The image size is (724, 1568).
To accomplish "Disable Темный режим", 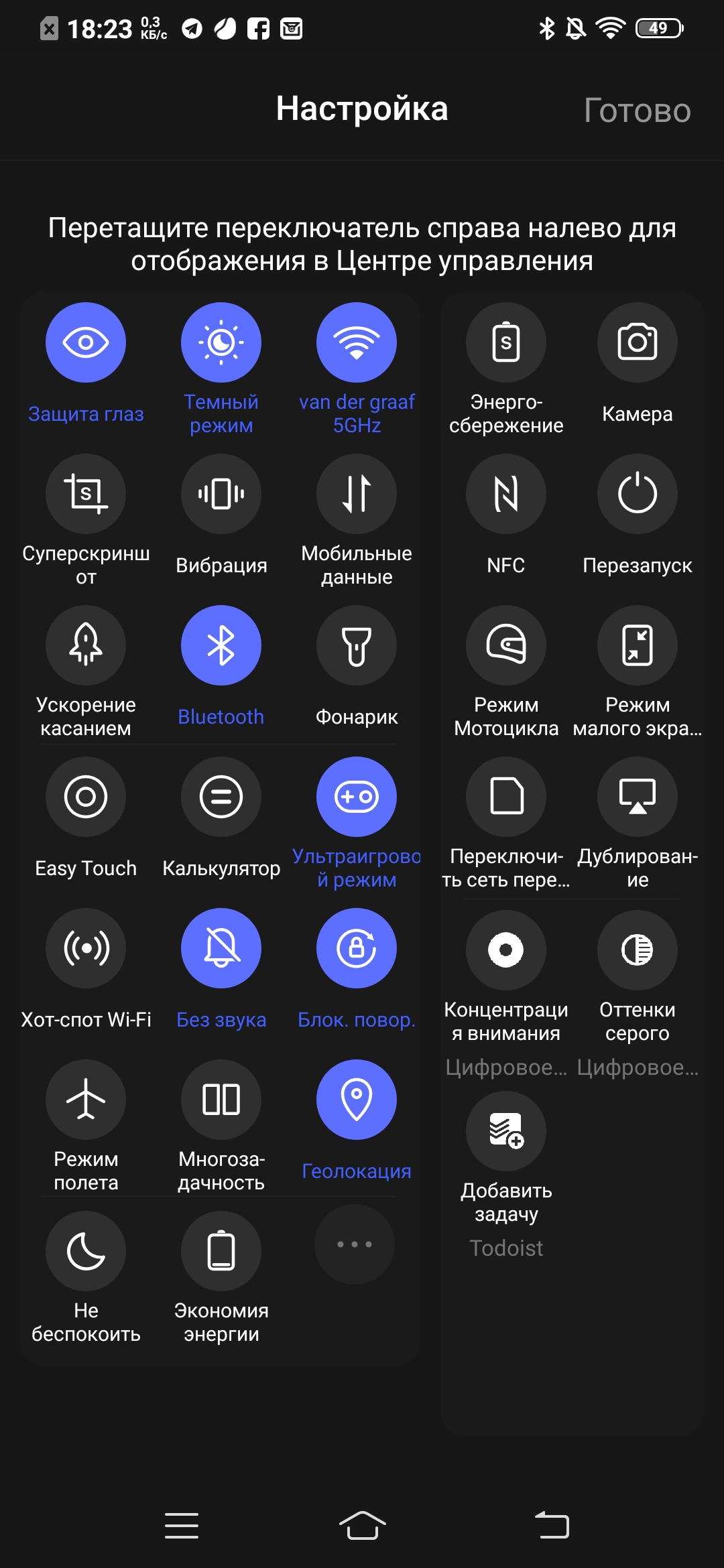I will click(x=221, y=342).
